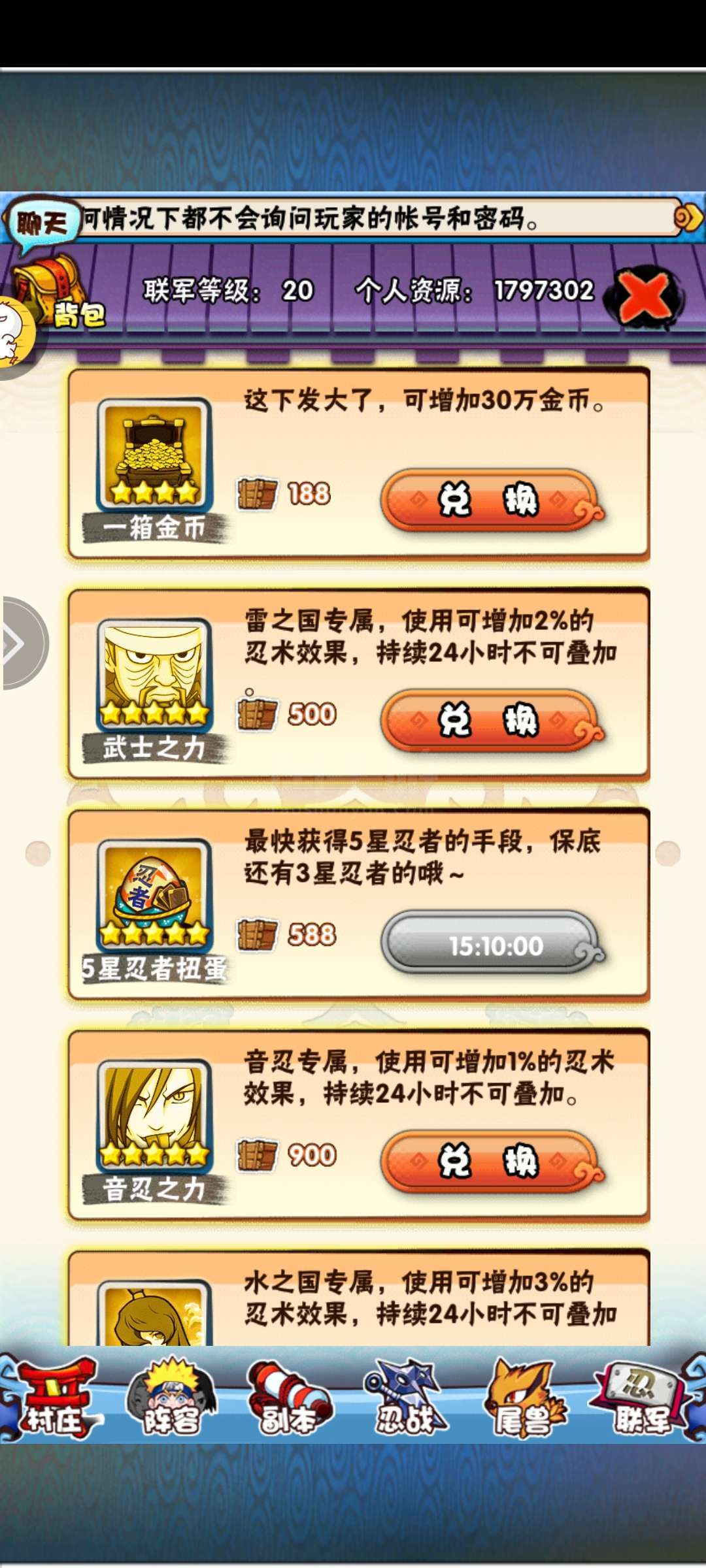View the 5星忍者扭蛋 item icon
This screenshot has height=1568, width=706.
pyautogui.click(x=154, y=895)
